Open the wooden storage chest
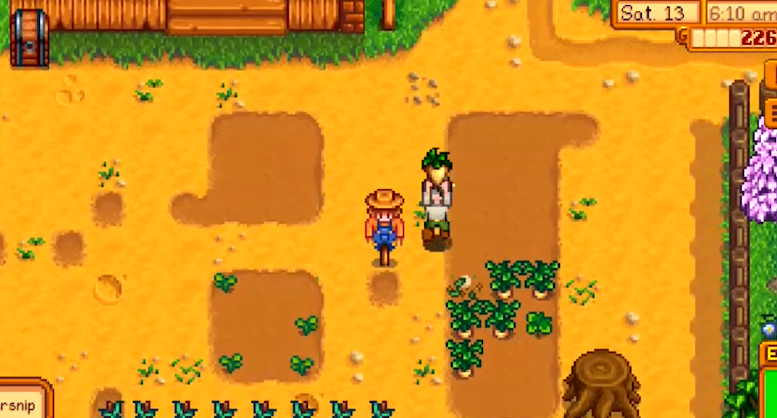 [29, 36]
